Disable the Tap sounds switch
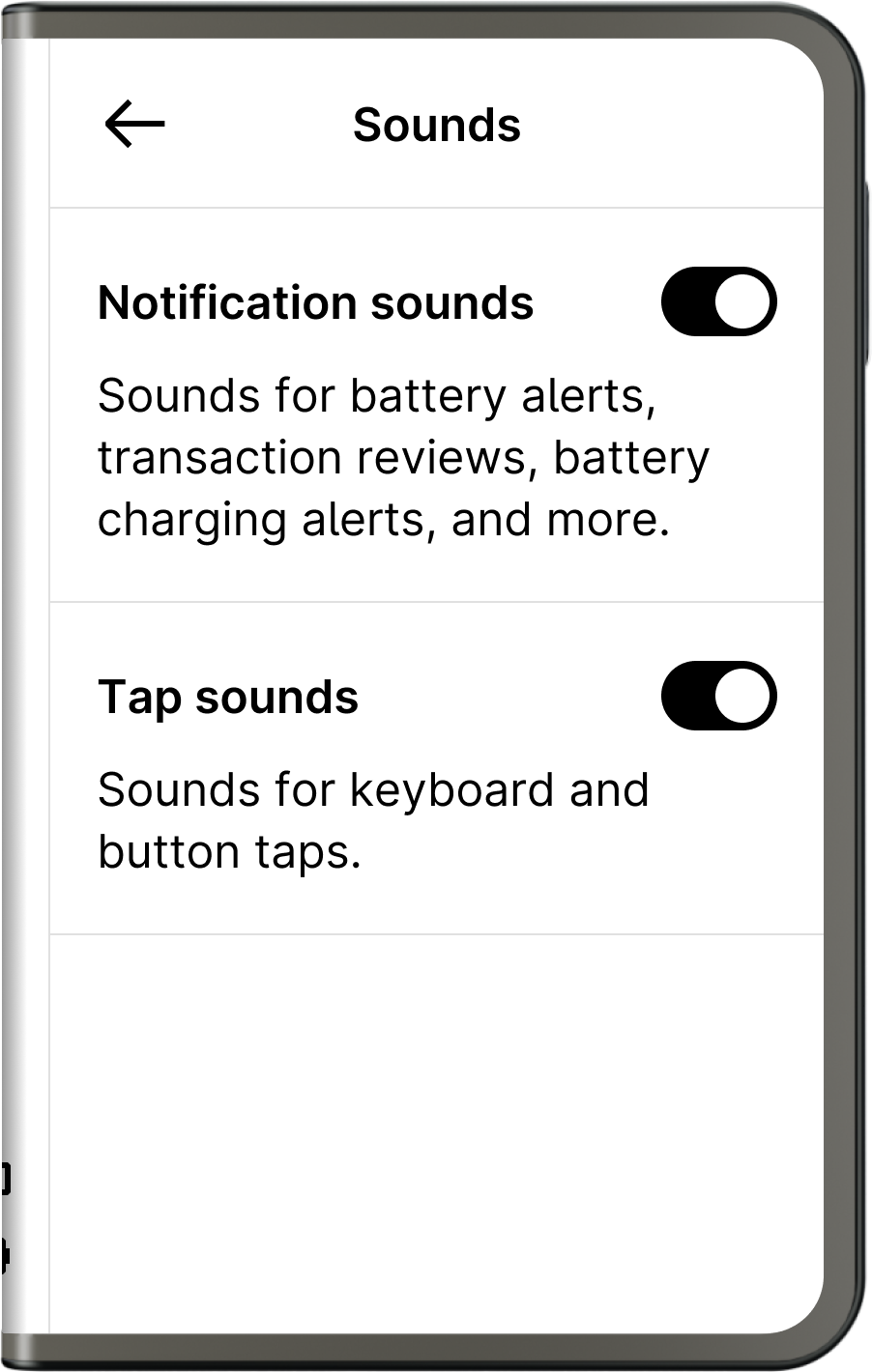 (x=718, y=696)
